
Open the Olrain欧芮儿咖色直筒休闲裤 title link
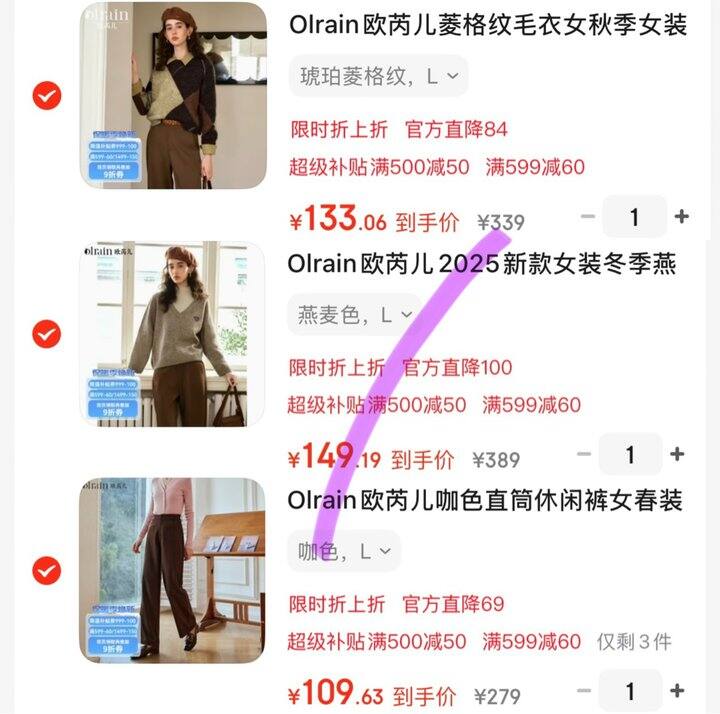[x=485, y=500]
